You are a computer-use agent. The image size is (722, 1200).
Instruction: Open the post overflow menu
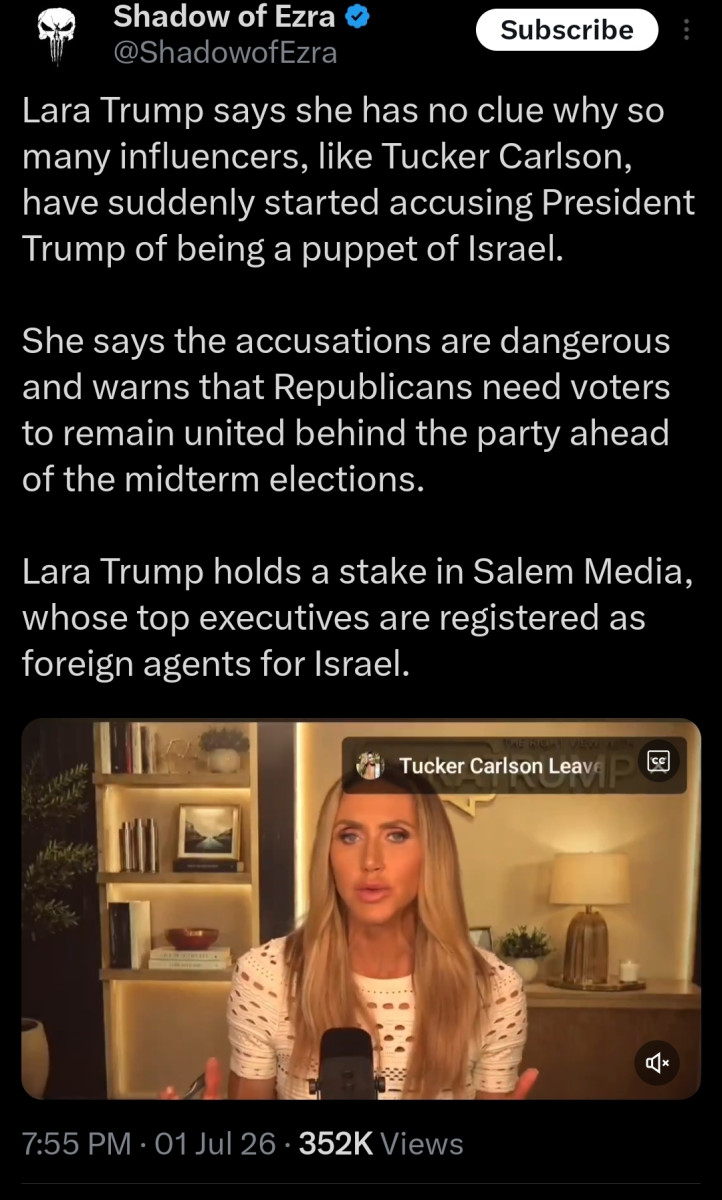coord(686,30)
